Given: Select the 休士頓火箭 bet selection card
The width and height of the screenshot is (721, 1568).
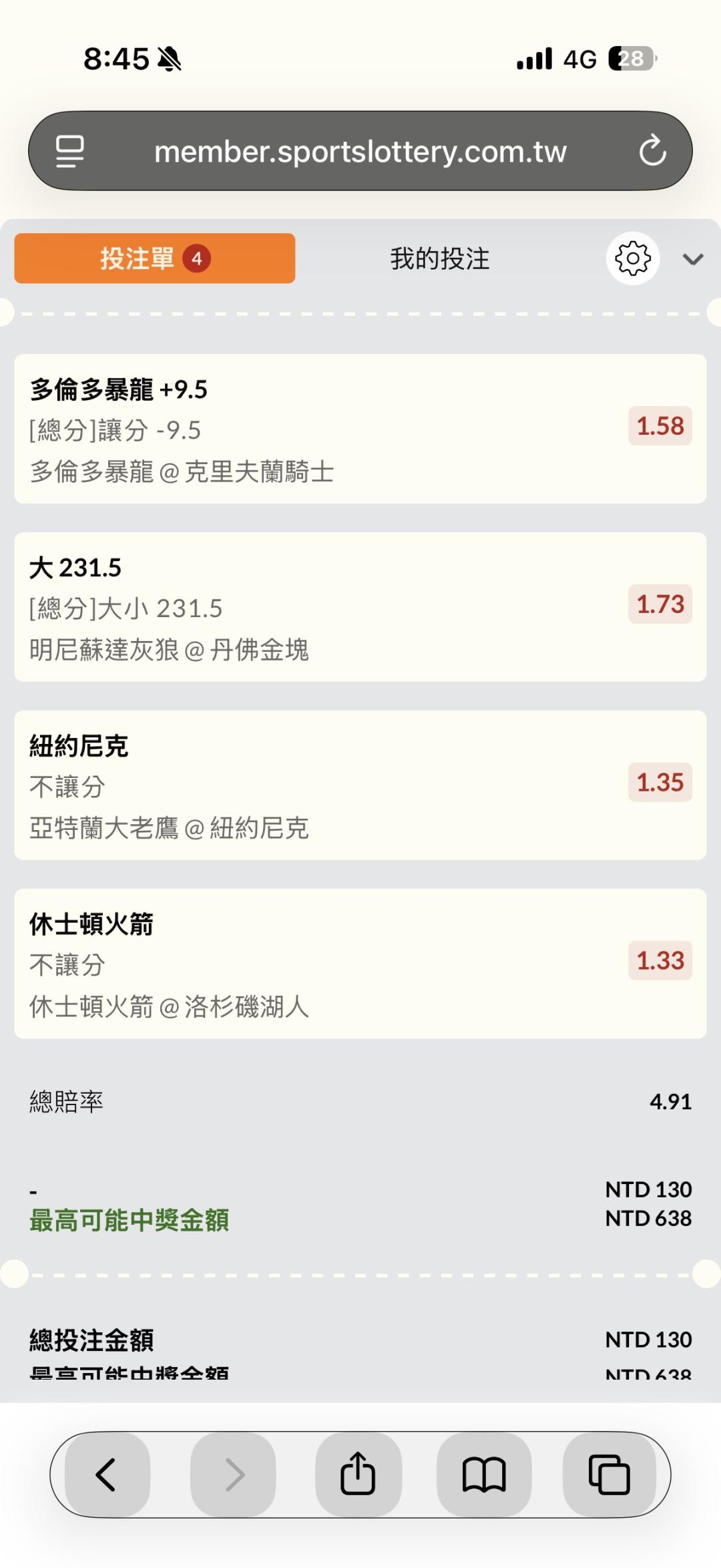Looking at the screenshot, I should pyautogui.click(x=360, y=964).
